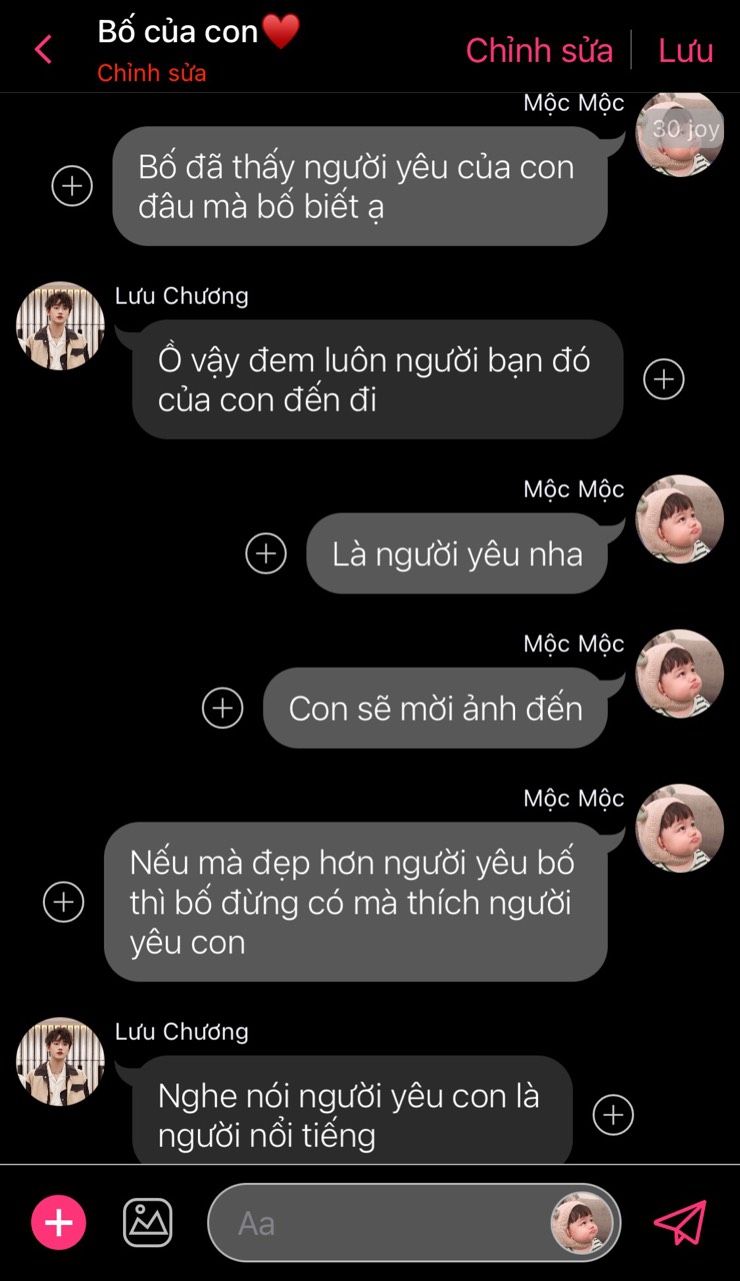Tap Lưu Chương's avatar above "Ồ vậy đem luôn"
Screen dimensions: 740x1281
click(60, 326)
